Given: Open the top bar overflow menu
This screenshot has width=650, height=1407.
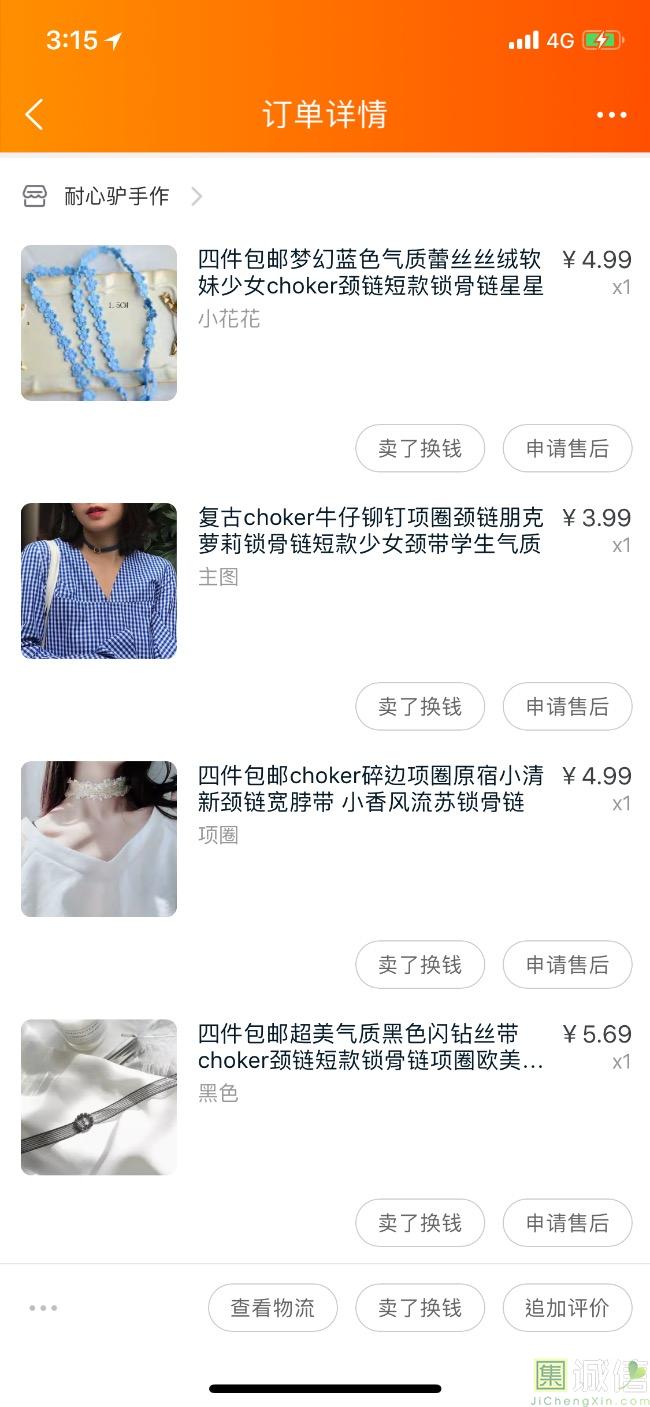Looking at the screenshot, I should 611,115.
